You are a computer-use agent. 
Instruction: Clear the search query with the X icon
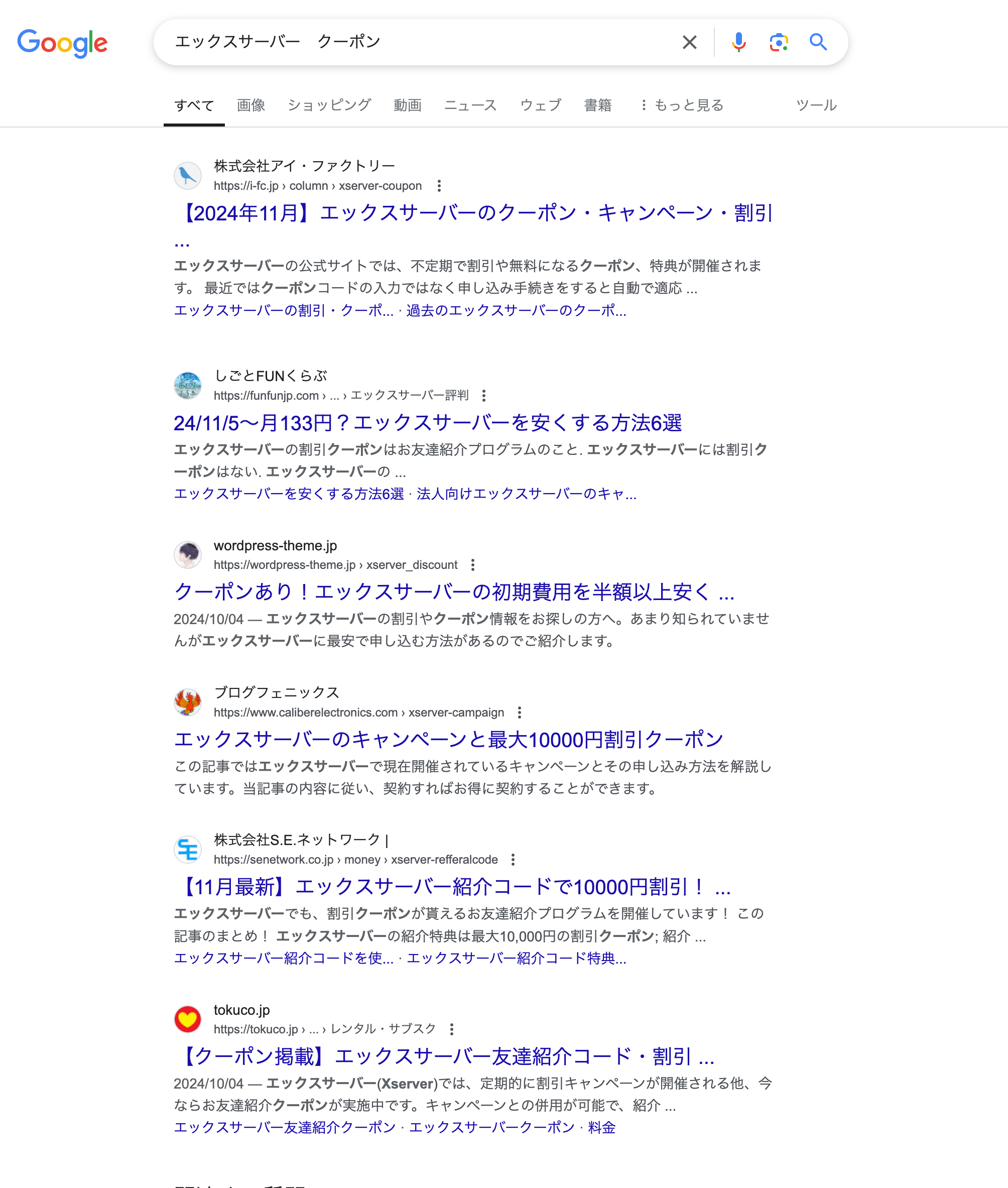[689, 42]
